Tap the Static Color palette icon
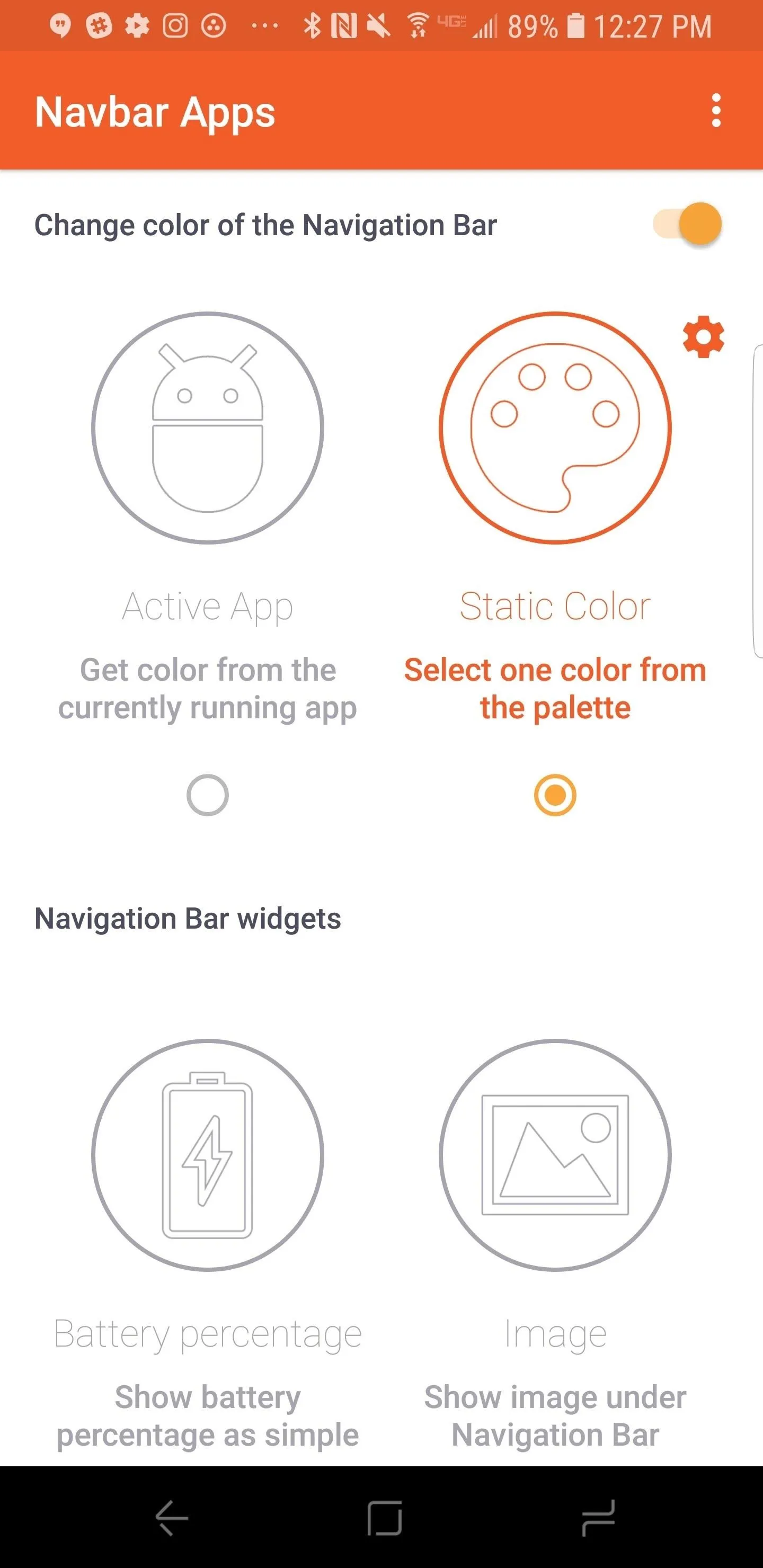This screenshot has width=763, height=1568. tap(555, 427)
